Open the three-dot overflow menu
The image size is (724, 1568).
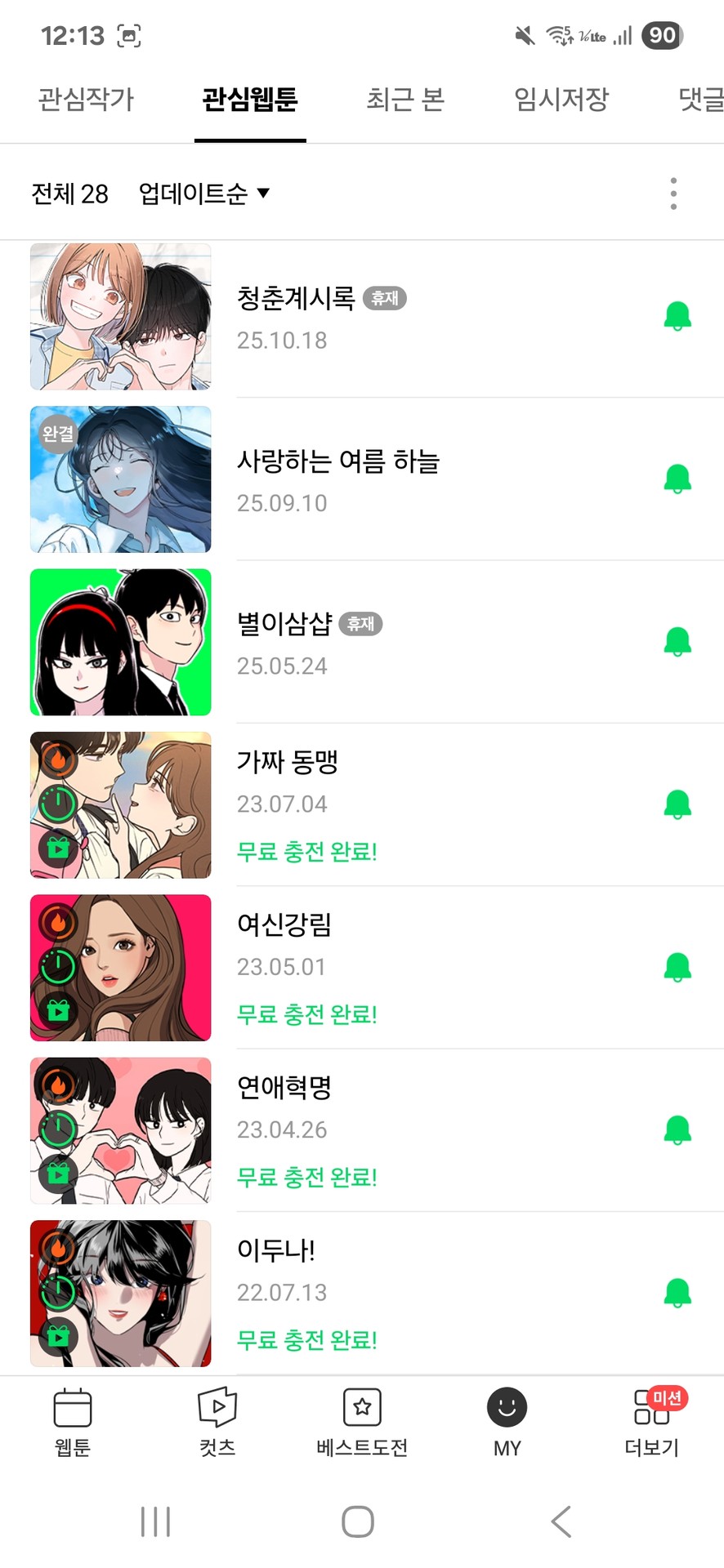click(x=673, y=194)
